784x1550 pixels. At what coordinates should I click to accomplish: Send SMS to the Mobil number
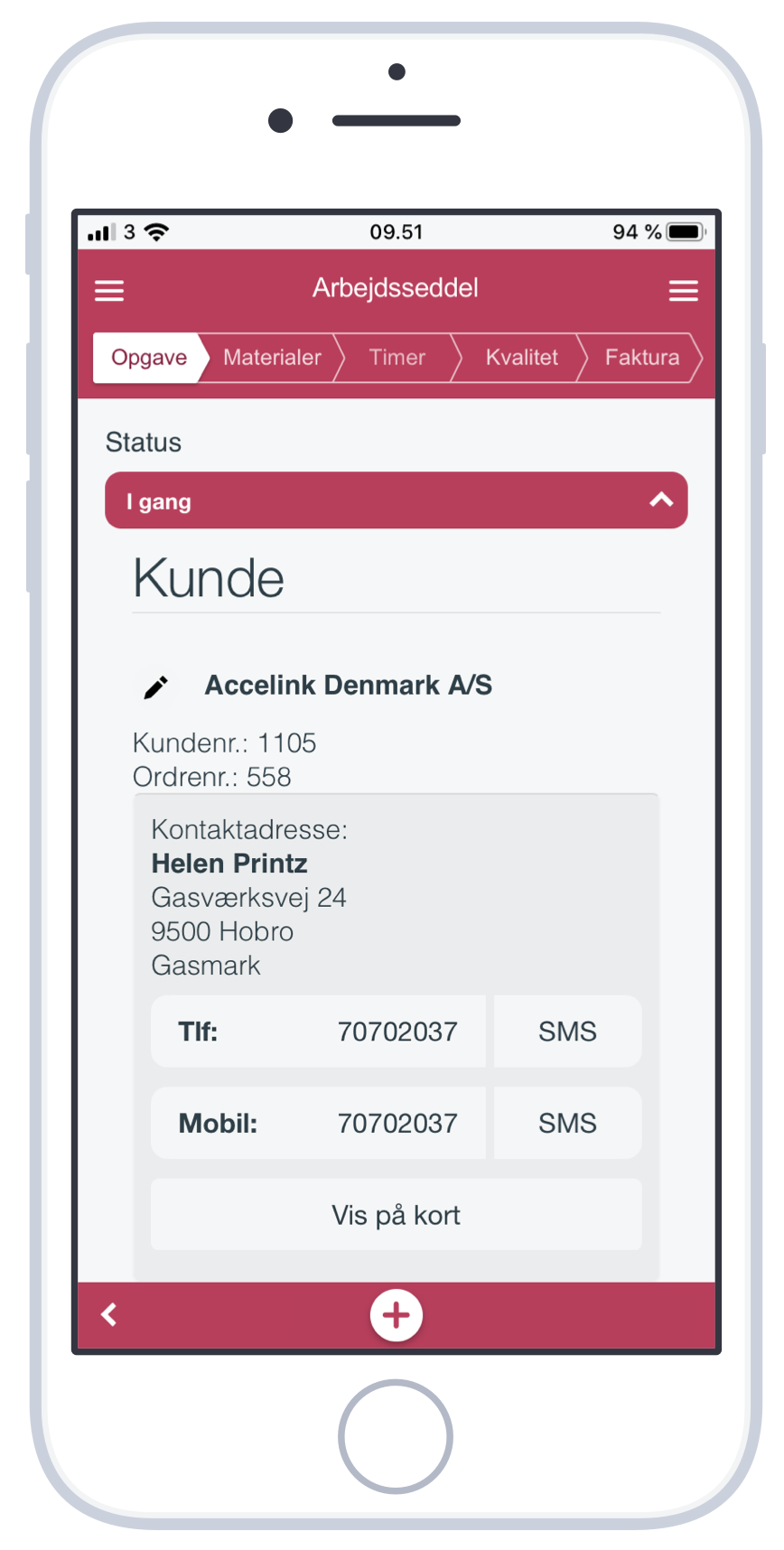(567, 1124)
